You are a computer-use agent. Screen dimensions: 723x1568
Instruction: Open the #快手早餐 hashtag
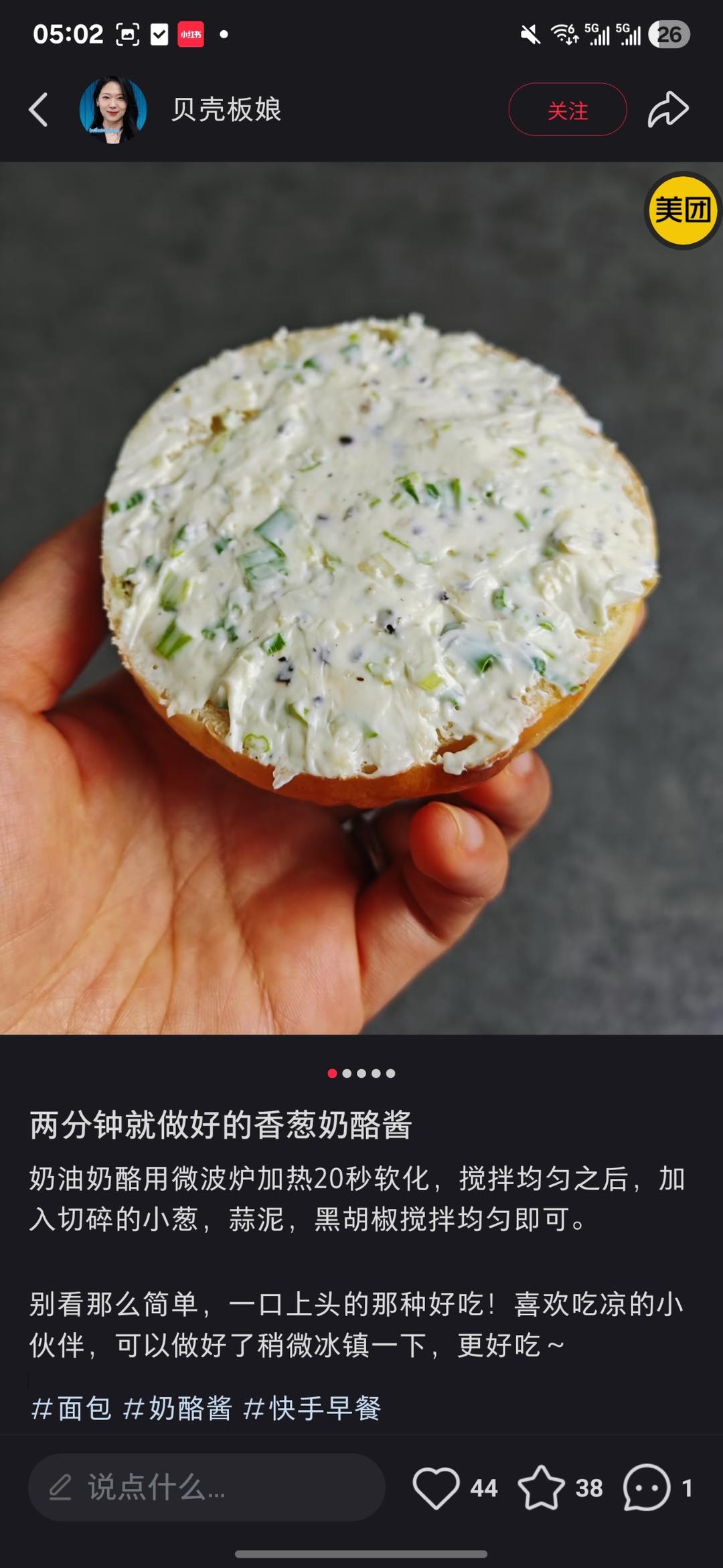pyautogui.click(x=312, y=1408)
